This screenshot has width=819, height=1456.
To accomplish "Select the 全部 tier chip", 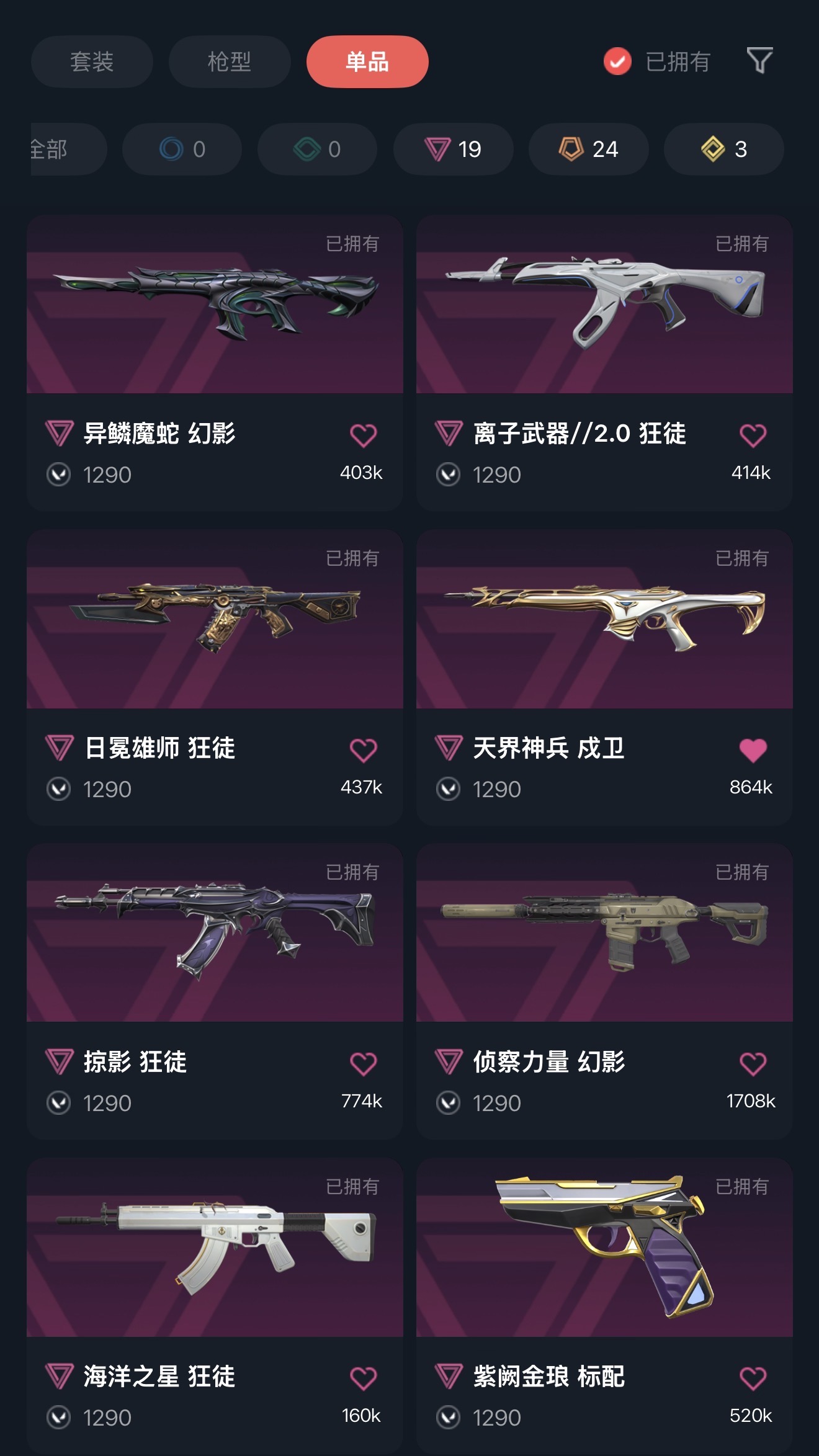I will [x=62, y=150].
